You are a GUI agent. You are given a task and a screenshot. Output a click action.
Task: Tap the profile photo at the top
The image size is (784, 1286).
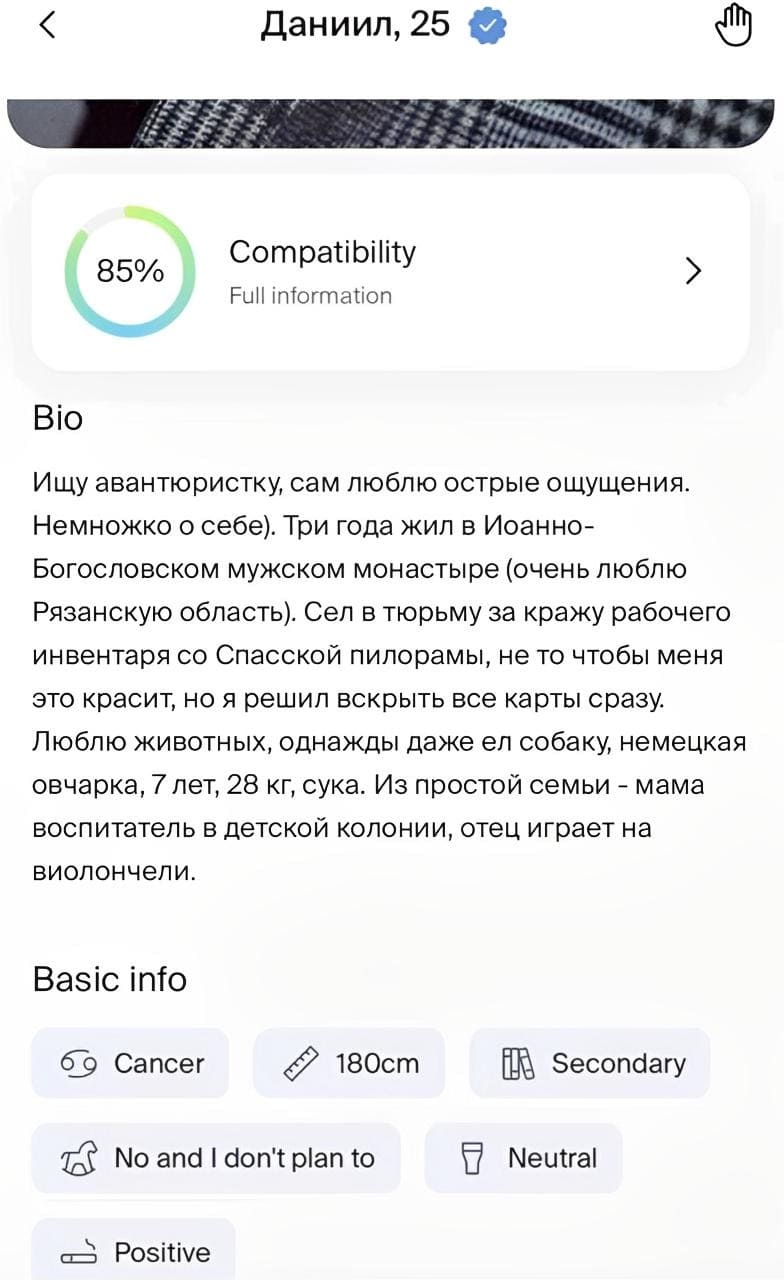[392, 115]
